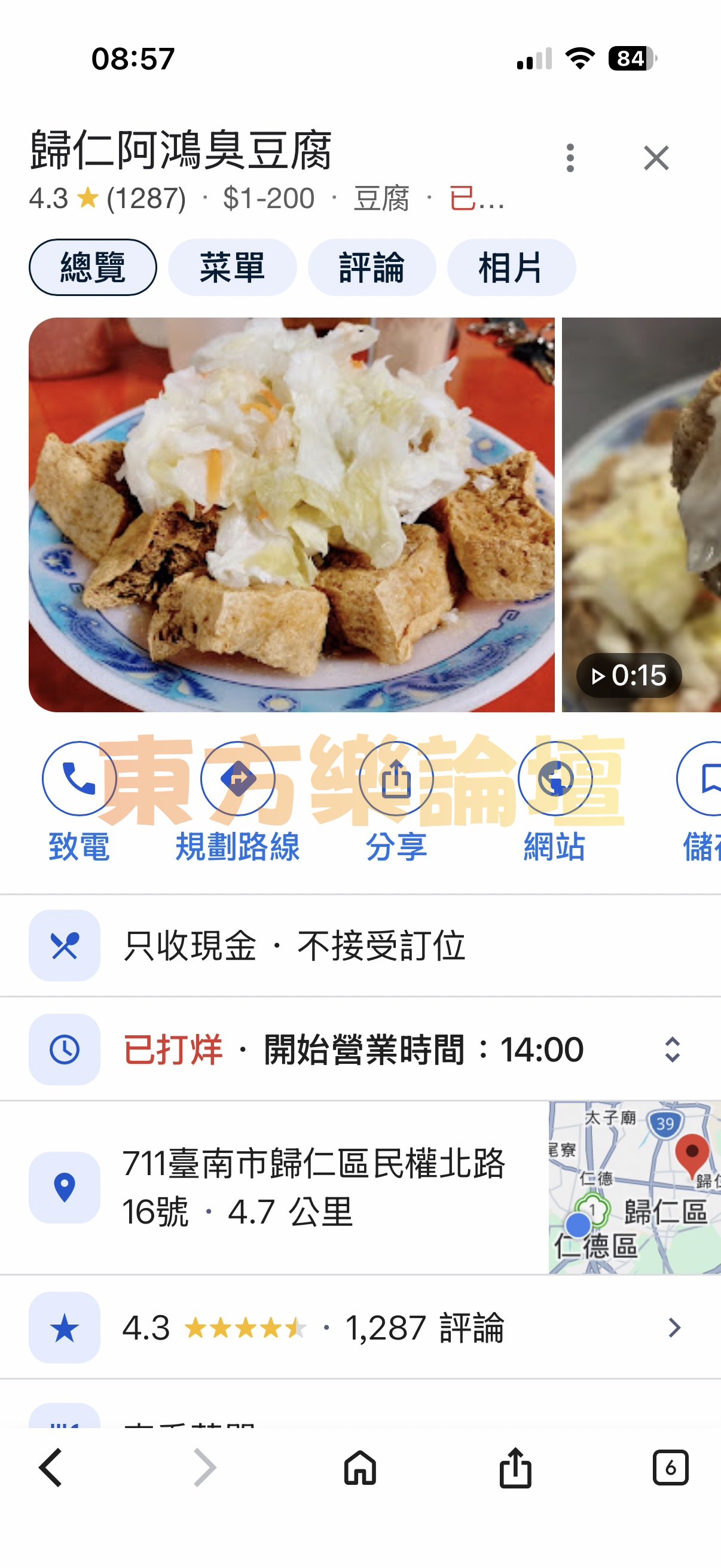The width and height of the screenshot is (721, 1568).
Task: Save this place with the bookmark button
Action: point(706,779)
